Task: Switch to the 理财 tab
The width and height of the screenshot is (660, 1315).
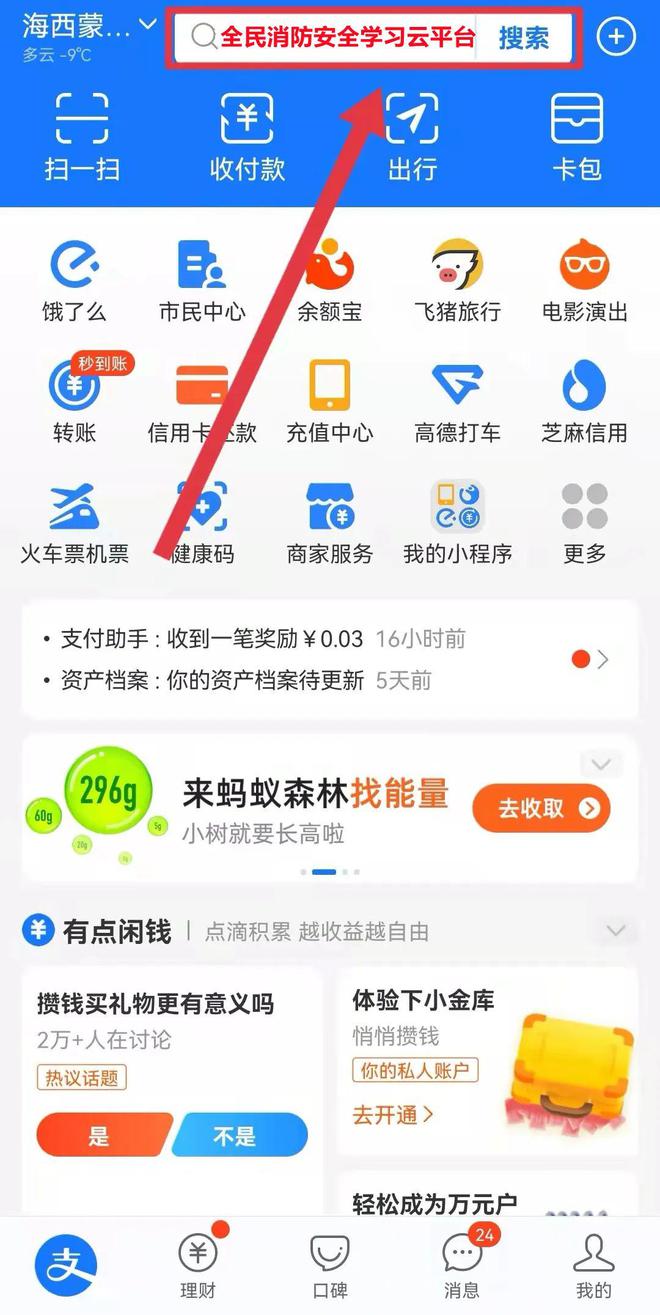Action: (197, 1265)
